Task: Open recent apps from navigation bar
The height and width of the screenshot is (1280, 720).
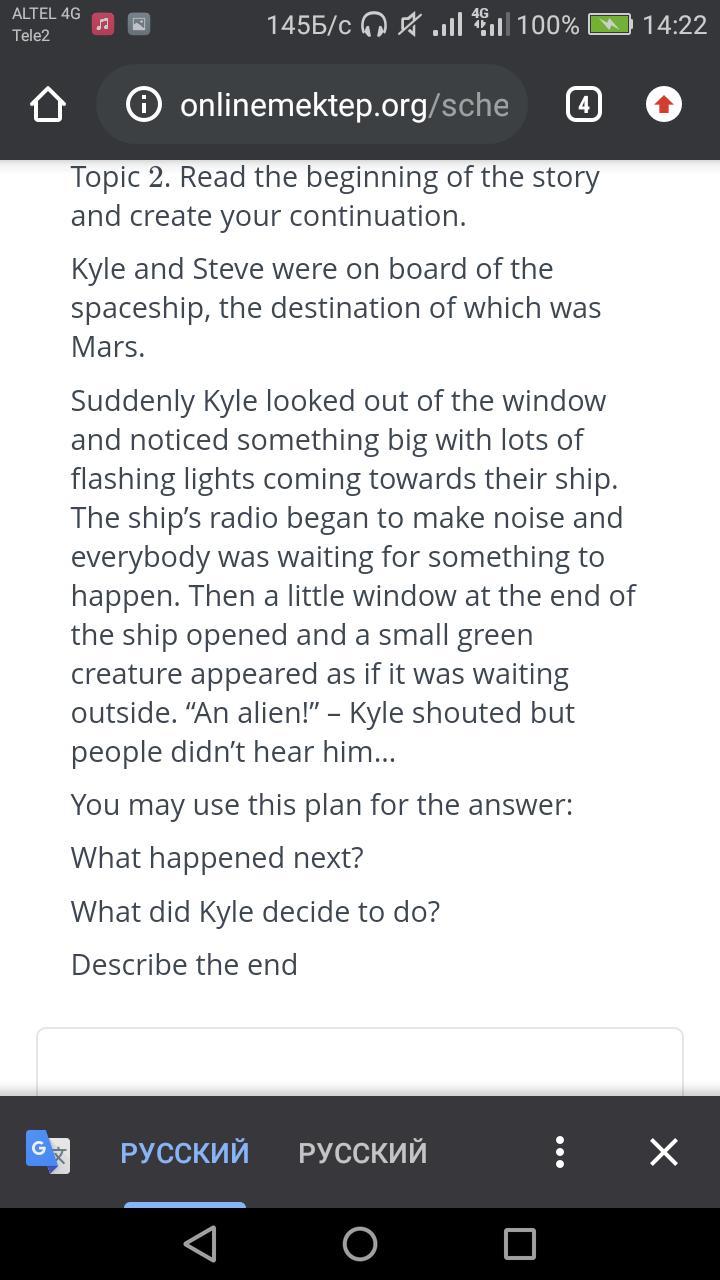Action: coord(520,1244)
